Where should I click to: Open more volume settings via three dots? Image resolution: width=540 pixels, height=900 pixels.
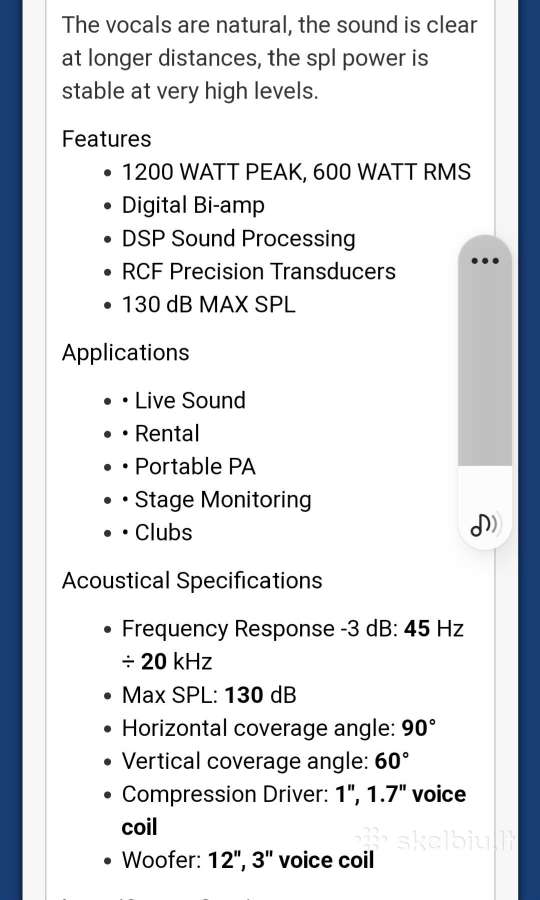pyautogui.click(x=485, y=261)
